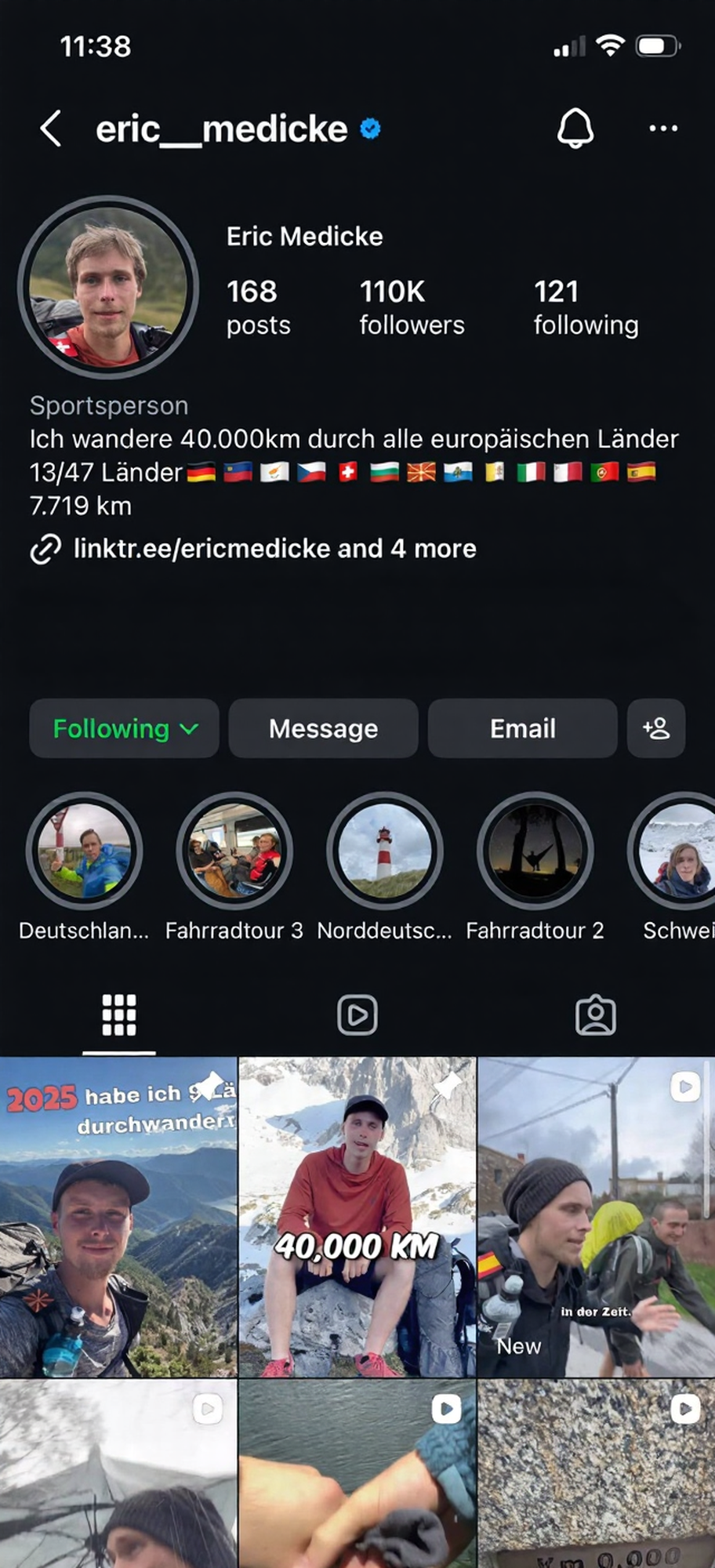Go back using the top-left arrow
715x1568 pixels.
coord(51,129)
